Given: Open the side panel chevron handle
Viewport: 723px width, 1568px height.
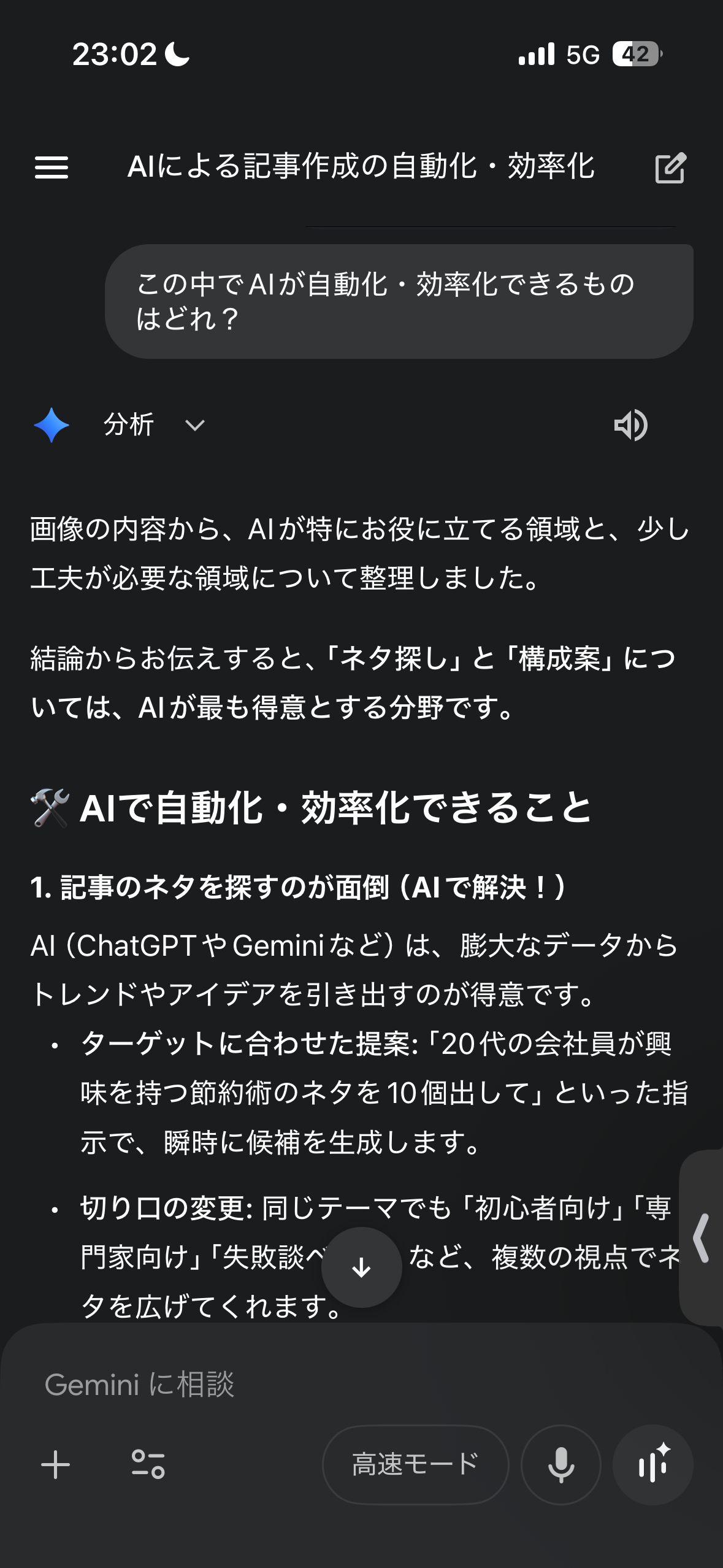Looking at the screenshot, I should tap(702, 1238).
